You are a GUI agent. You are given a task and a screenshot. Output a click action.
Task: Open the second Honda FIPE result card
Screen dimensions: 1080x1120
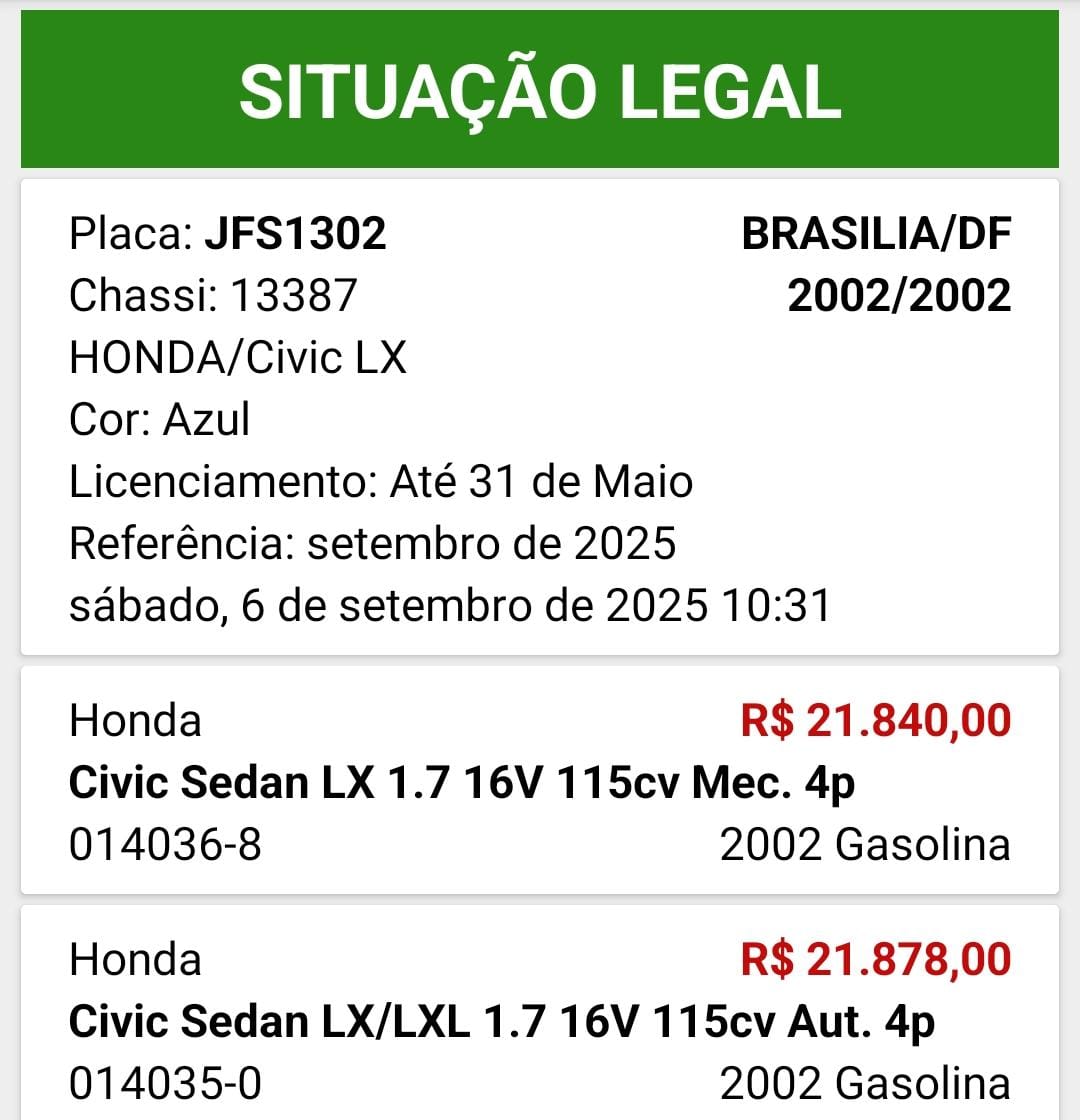pyautogui.click(x=540, y=1022)
